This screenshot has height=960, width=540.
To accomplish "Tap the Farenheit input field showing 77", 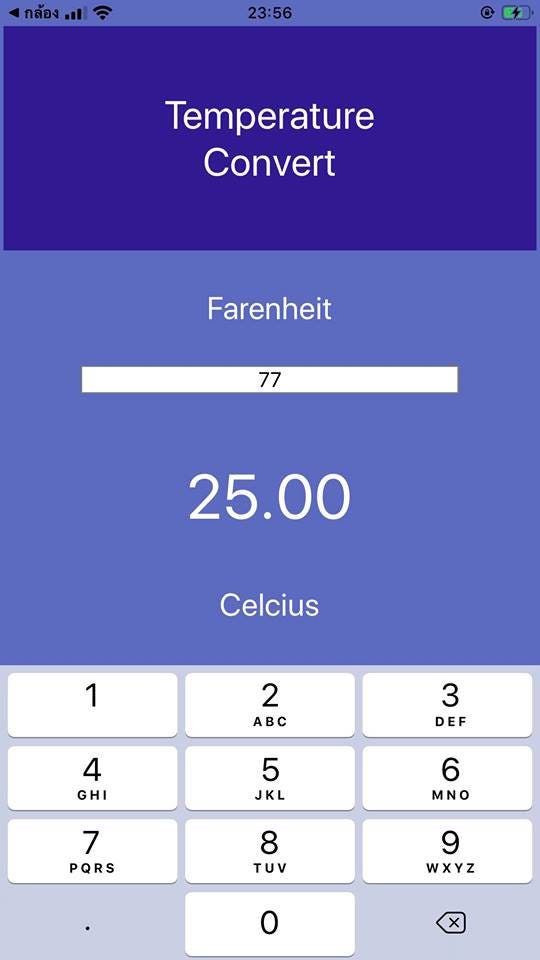I will [269, 380].
